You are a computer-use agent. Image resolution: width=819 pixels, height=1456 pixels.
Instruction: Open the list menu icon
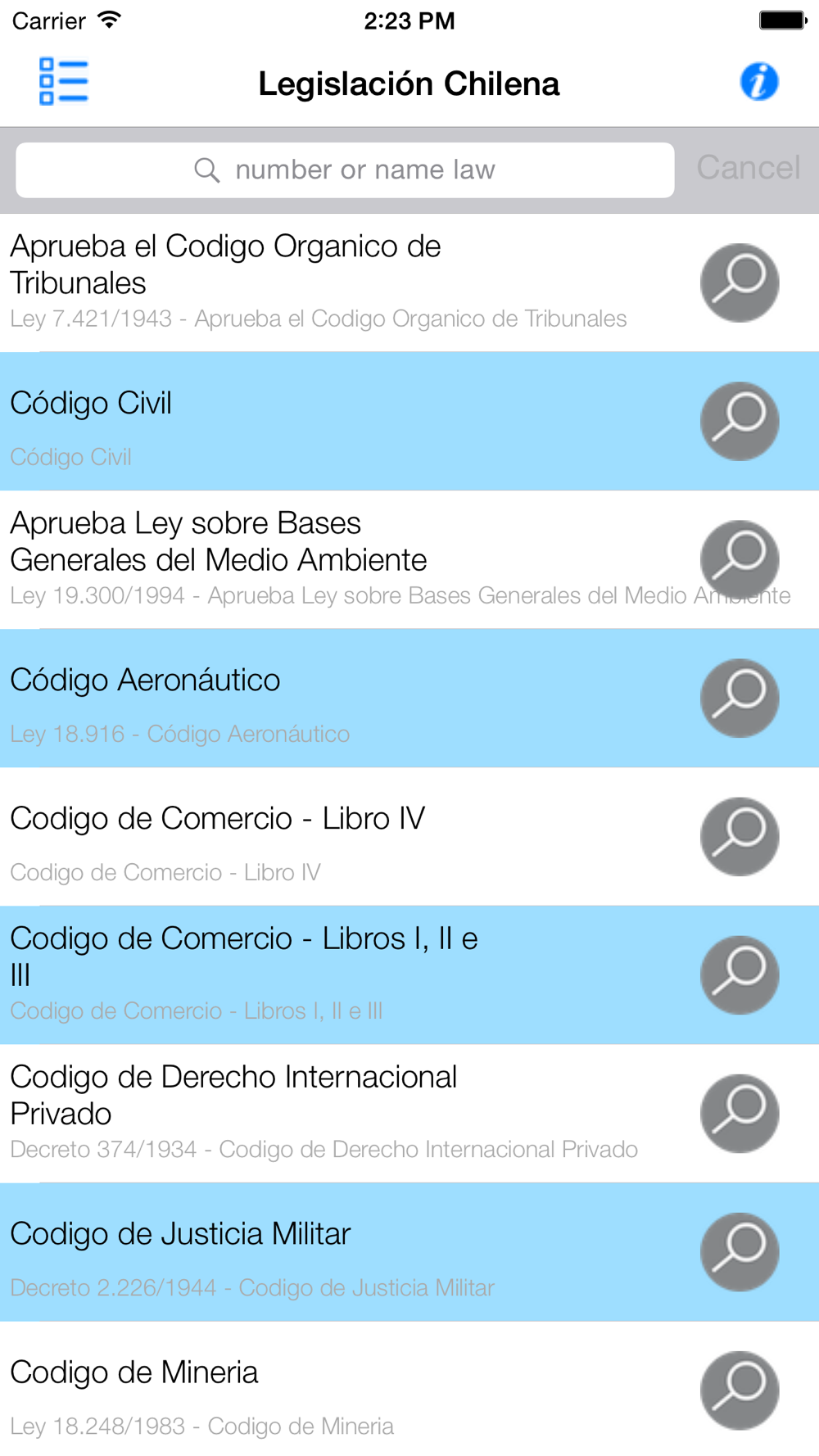tap(64, 82)
